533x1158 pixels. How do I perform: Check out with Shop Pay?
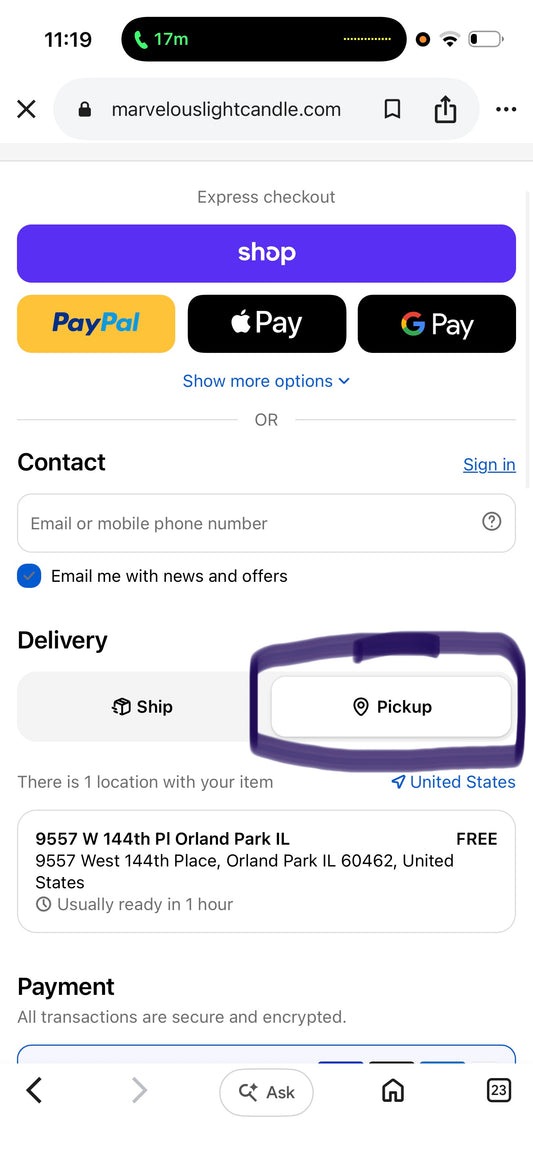(x=266, y=253)
